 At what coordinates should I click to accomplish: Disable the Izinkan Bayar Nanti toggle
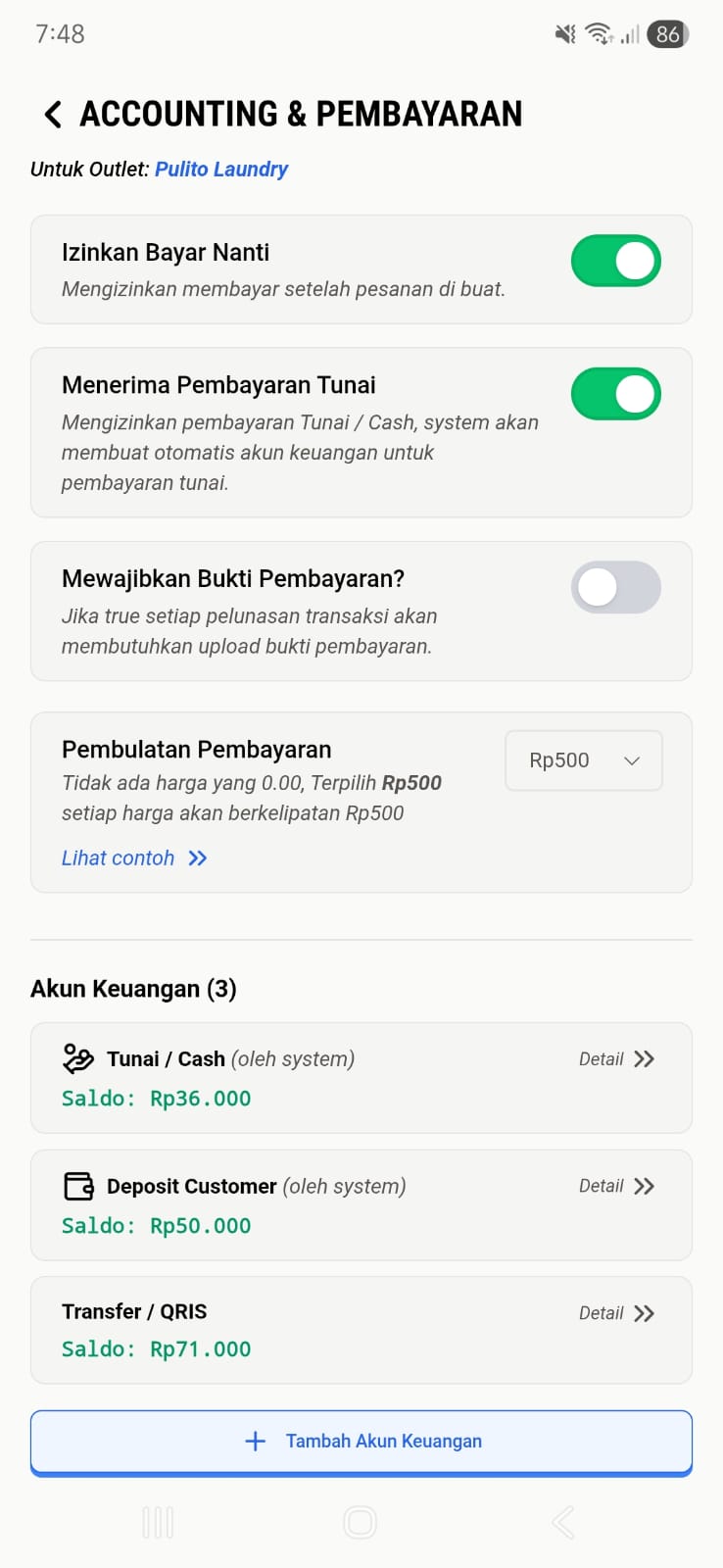(x=615, y=261)
